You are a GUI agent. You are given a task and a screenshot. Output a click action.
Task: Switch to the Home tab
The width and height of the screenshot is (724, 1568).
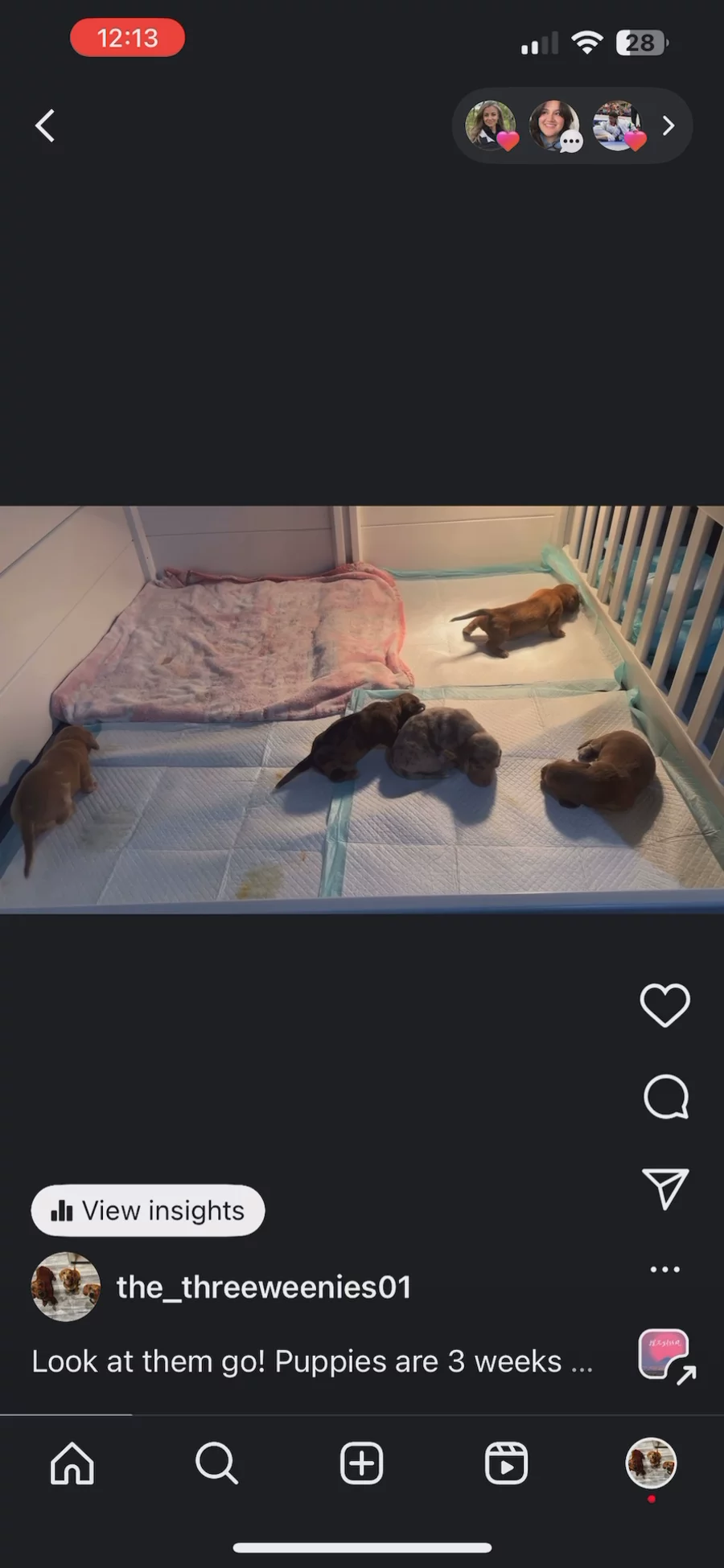coord(72,1463)
